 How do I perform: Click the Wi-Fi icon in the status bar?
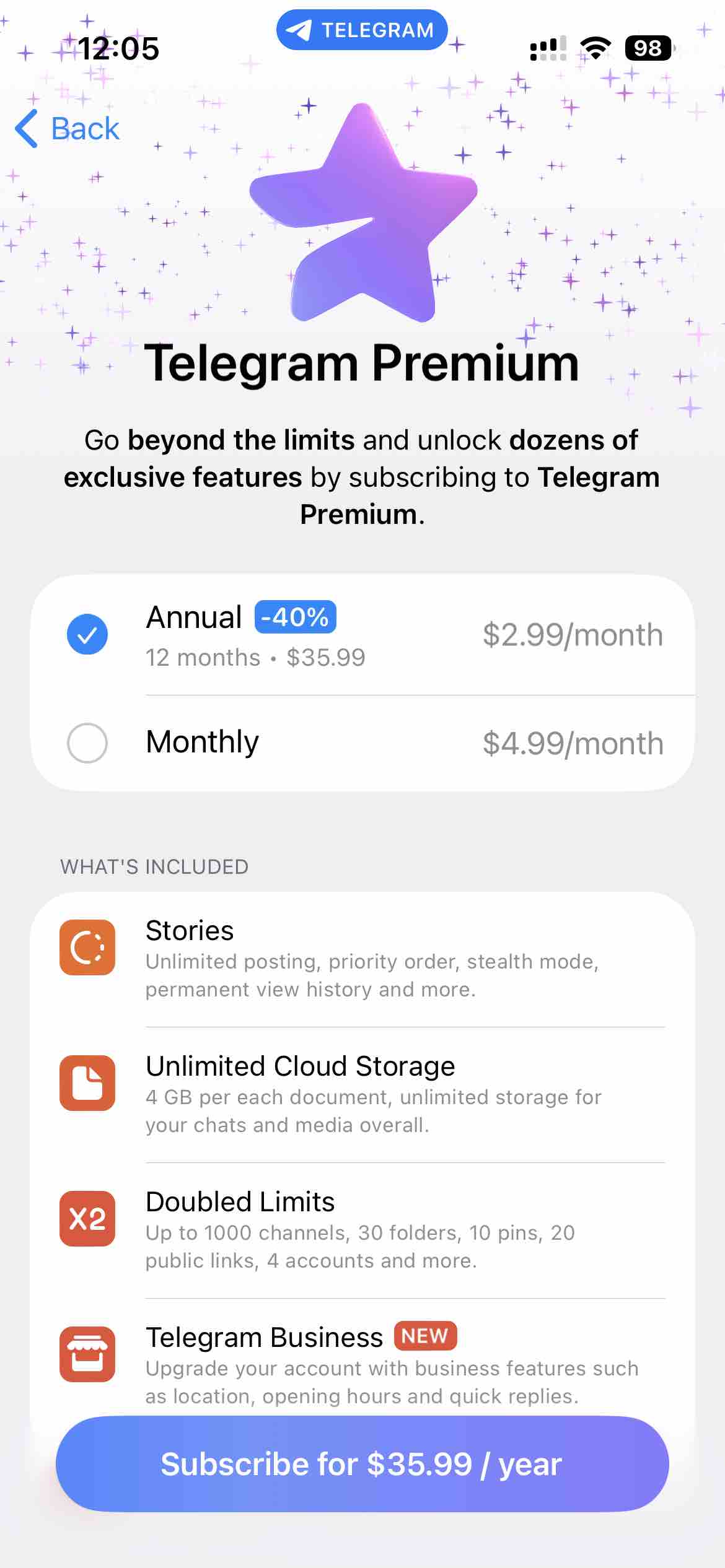(x=595, y=48)
